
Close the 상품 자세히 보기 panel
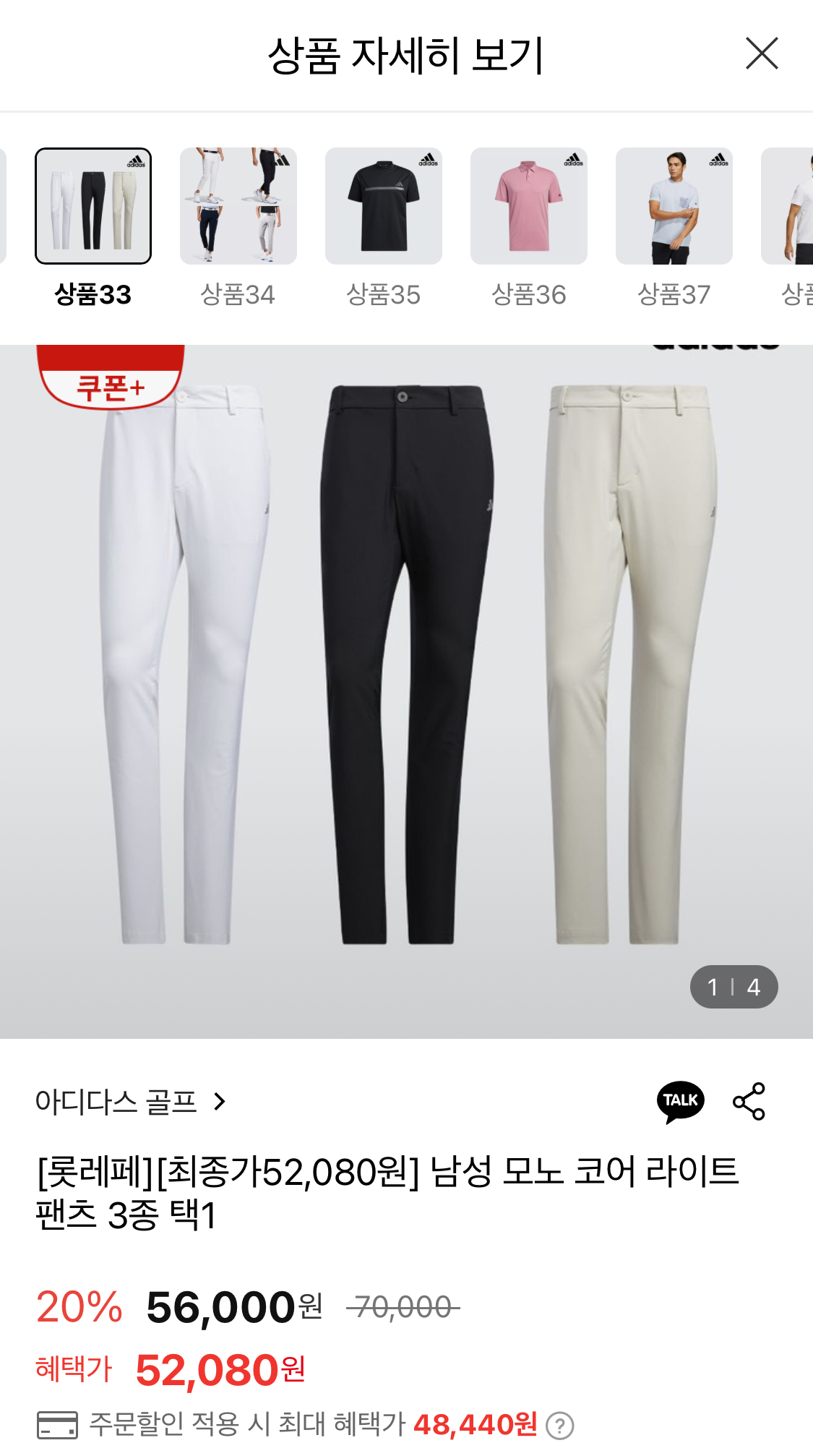point(762,54)
